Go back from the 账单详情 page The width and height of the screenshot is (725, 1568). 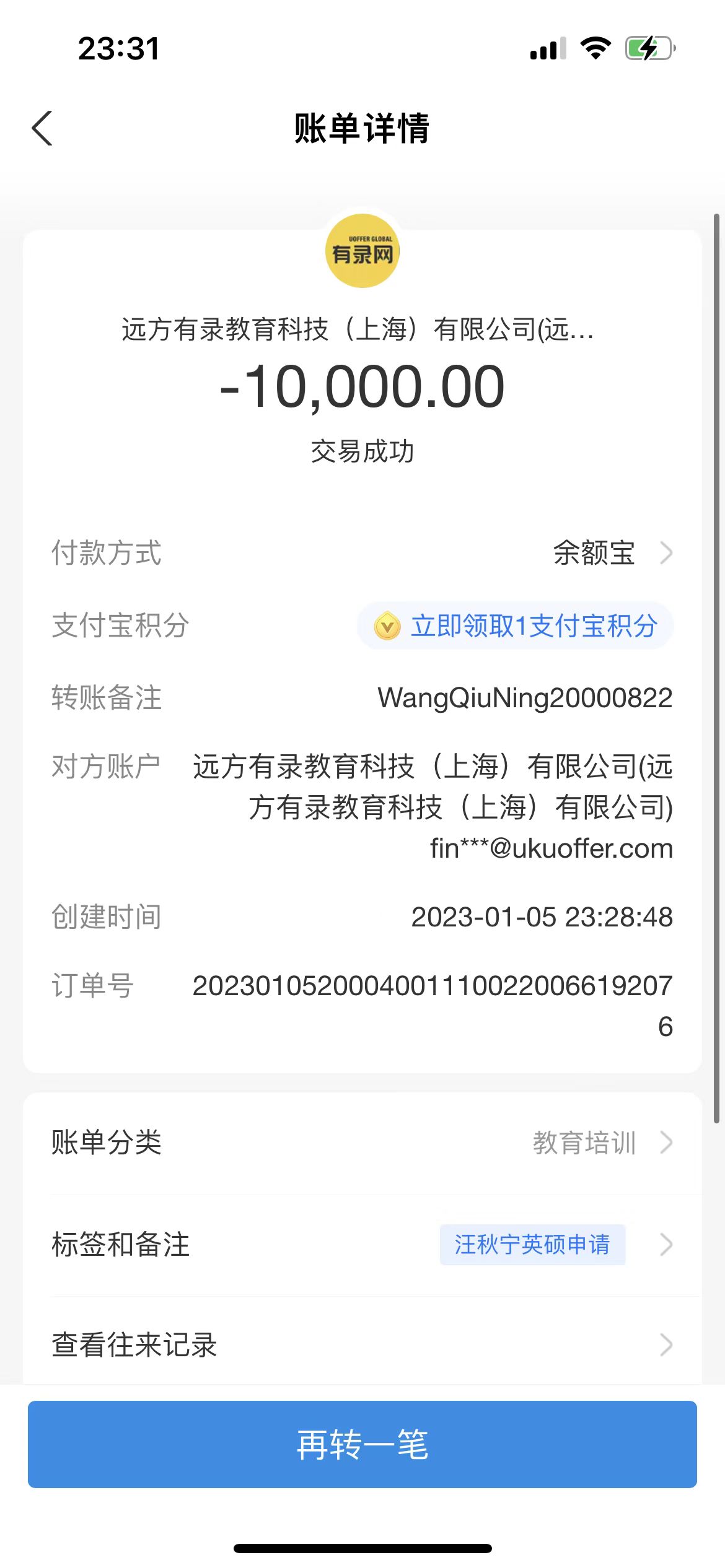coord(42,129)
